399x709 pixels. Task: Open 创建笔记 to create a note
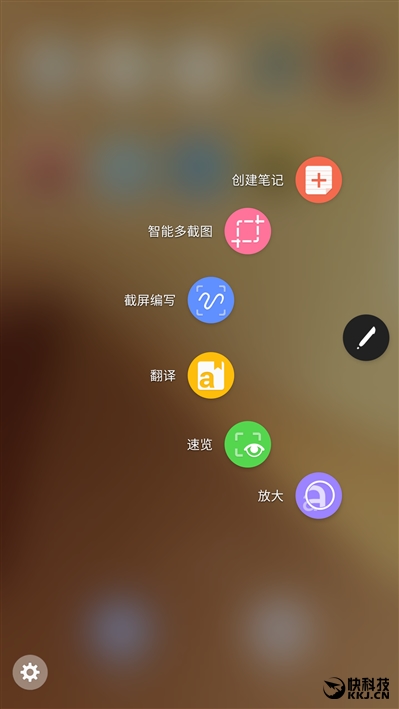[318, 180]
